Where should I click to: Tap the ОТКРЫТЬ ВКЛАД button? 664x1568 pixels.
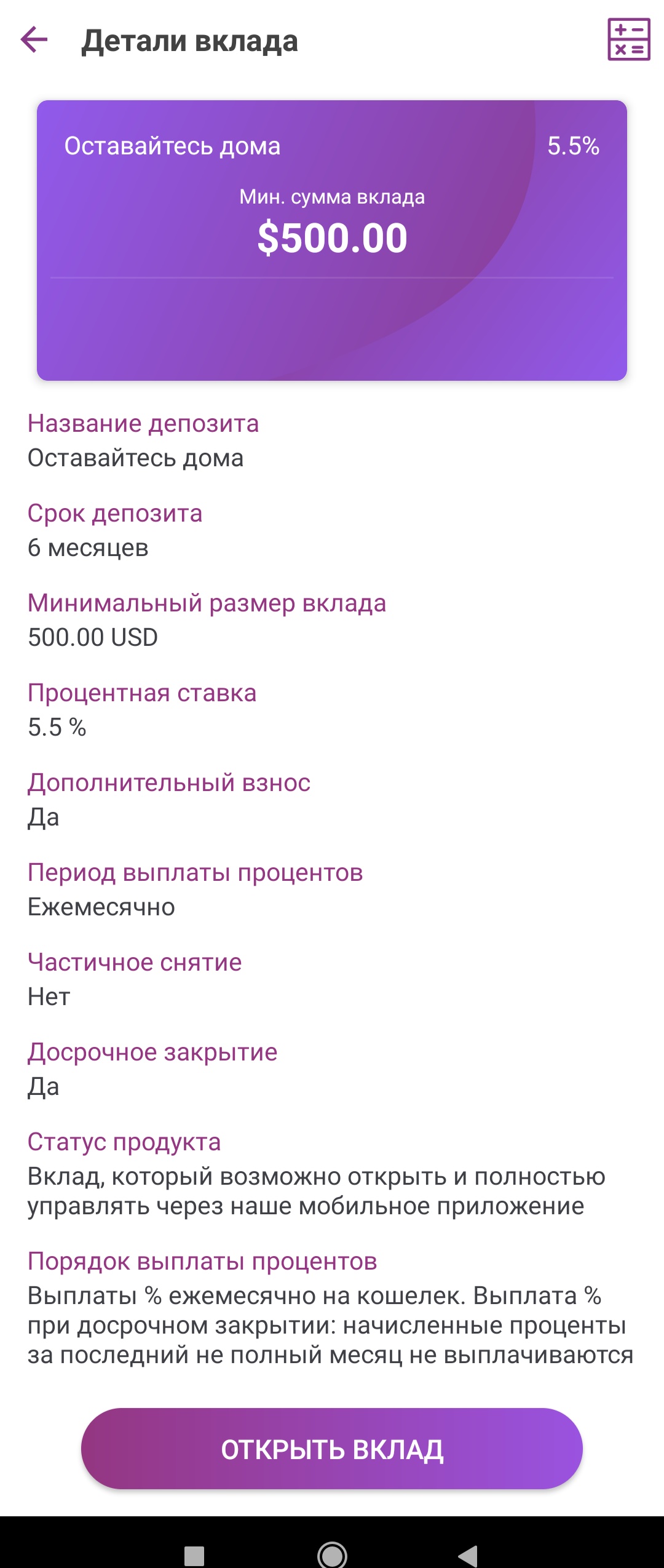332,1449
